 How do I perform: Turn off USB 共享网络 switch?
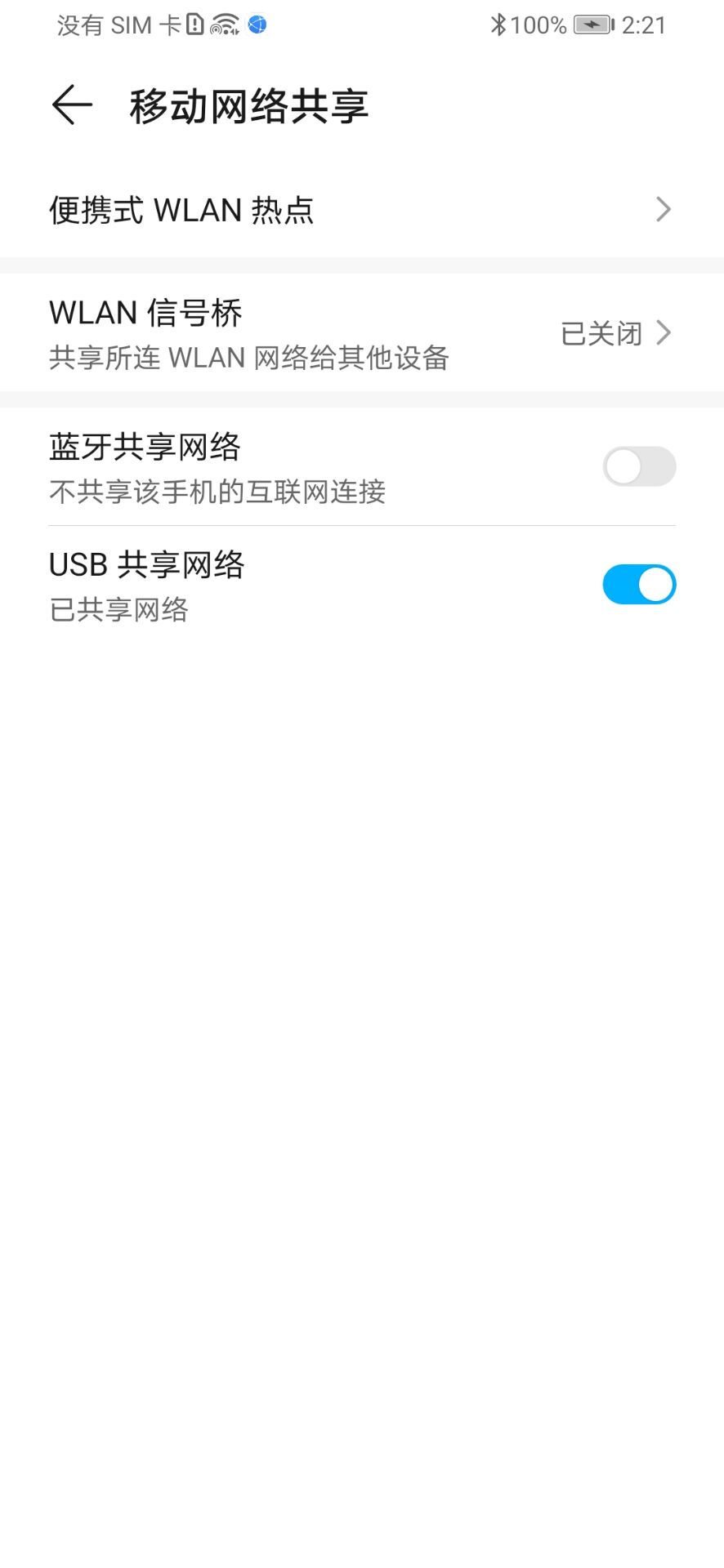tap(638, 585)
